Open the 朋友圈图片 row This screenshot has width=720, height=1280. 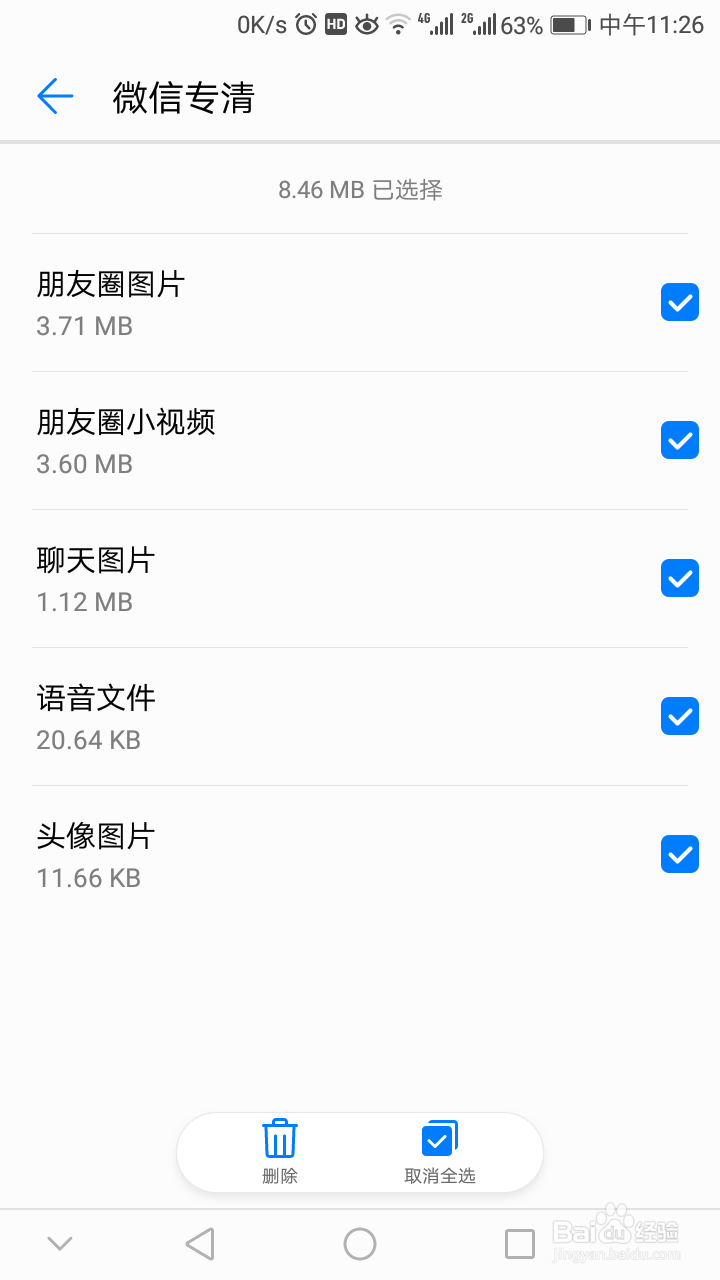pos(300,303)
